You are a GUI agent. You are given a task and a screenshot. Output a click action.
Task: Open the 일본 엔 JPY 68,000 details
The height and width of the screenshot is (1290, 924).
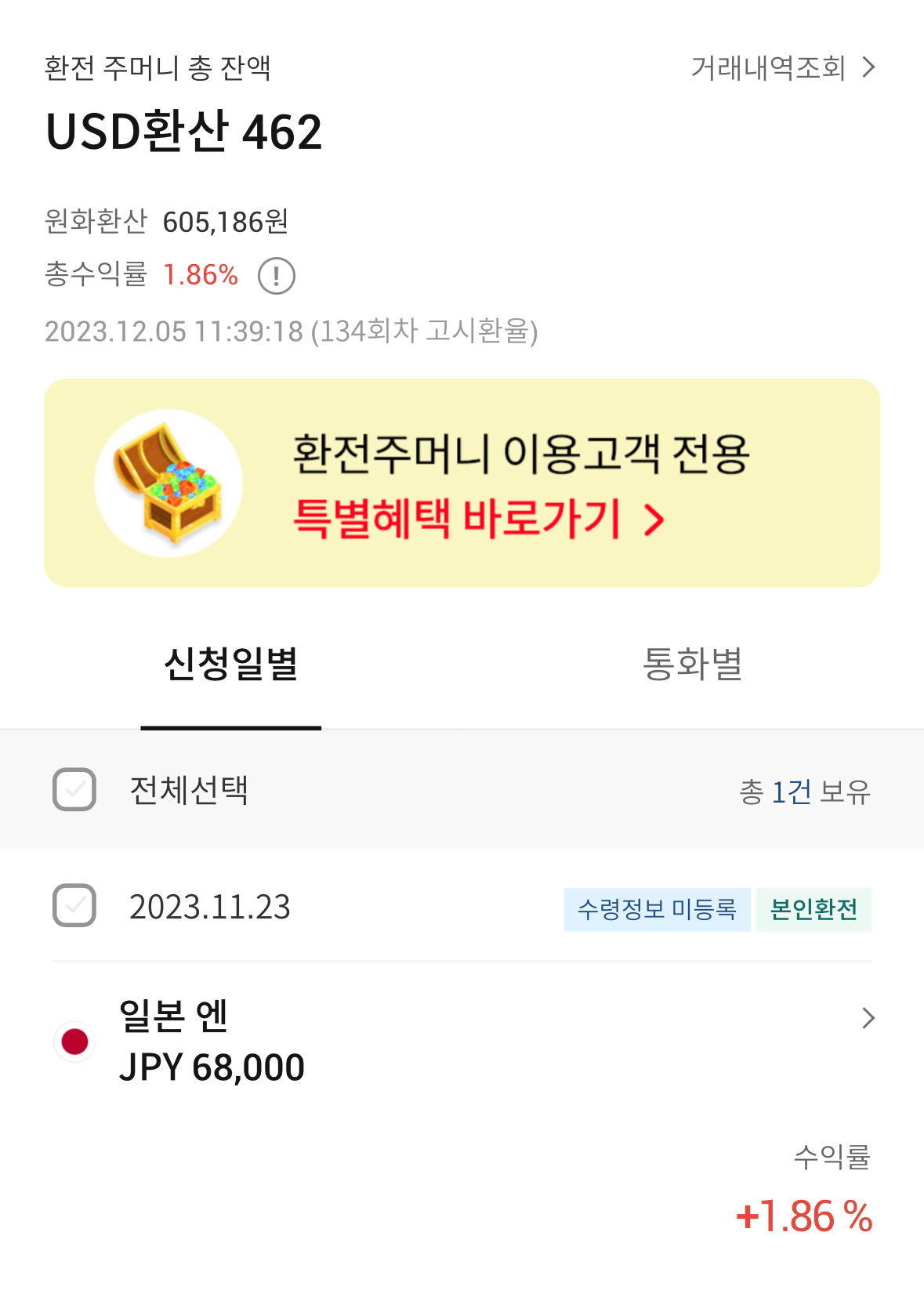click(867, 1018)
